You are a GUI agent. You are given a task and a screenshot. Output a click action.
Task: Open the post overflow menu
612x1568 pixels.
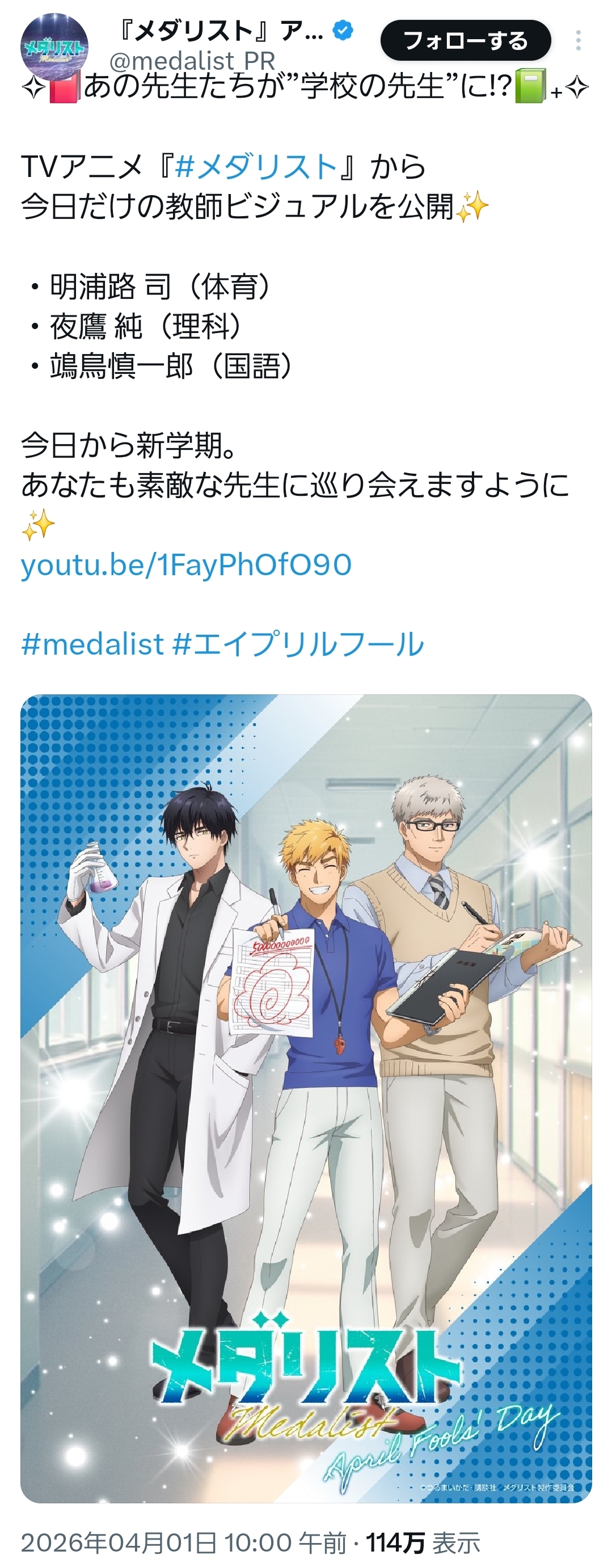coord(578,40)
